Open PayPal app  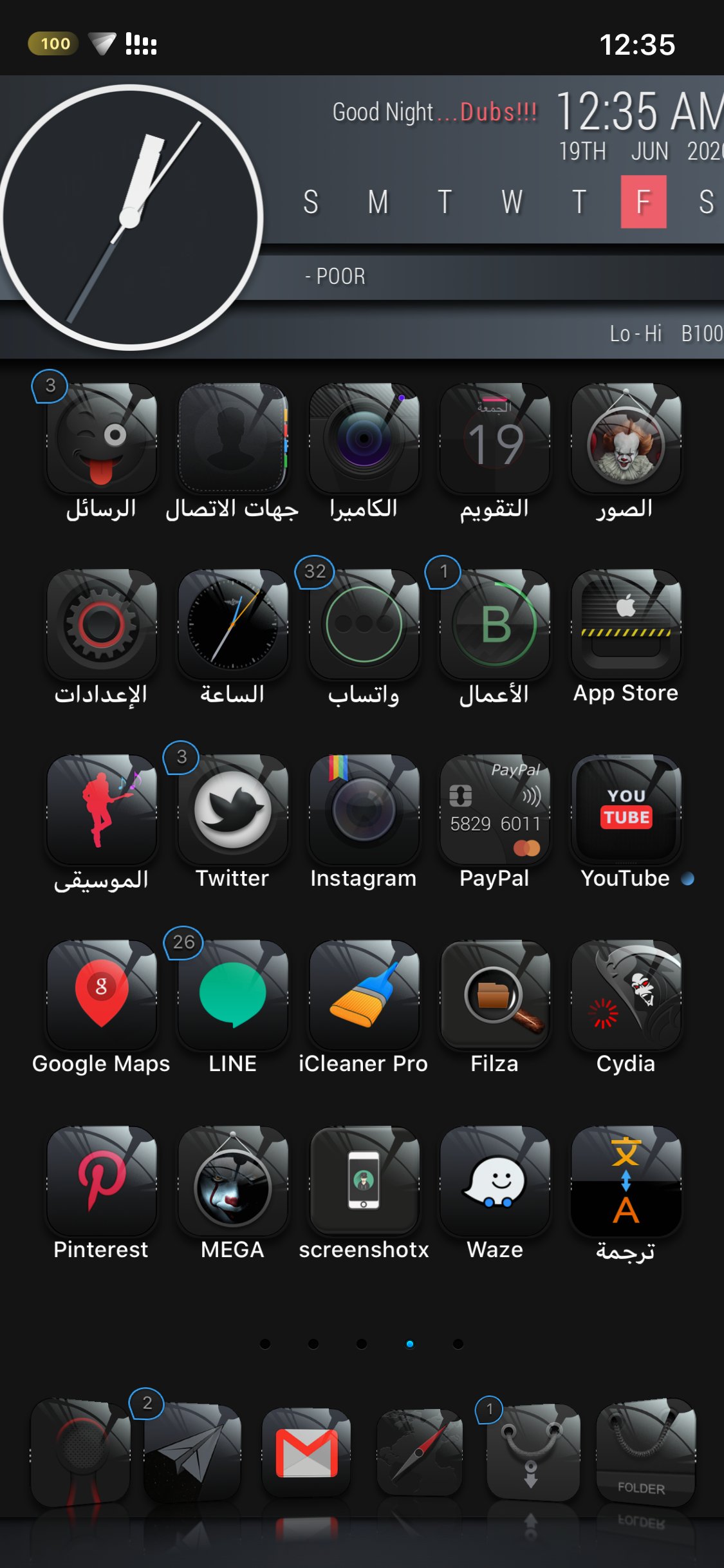[x=494, y=810]
